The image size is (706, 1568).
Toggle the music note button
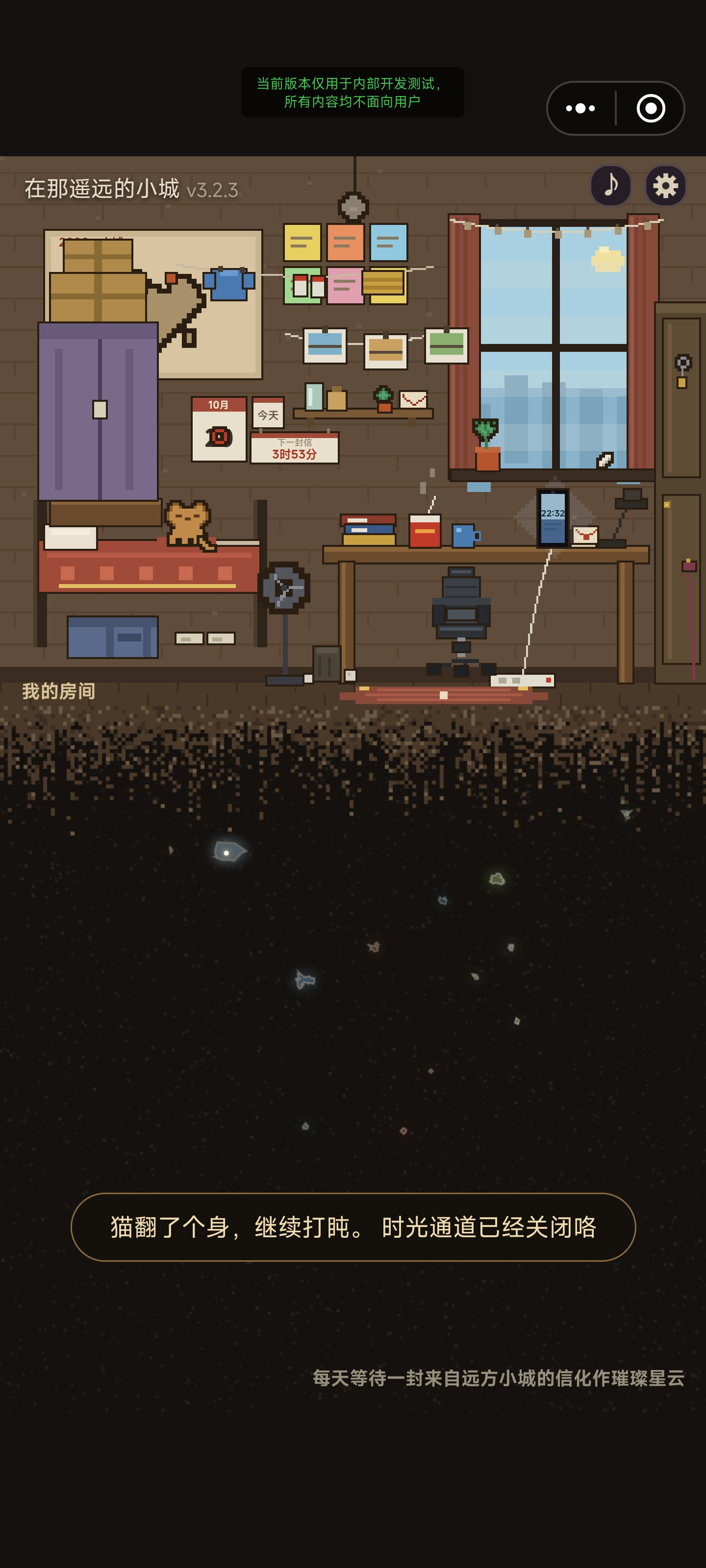[610, 185]
